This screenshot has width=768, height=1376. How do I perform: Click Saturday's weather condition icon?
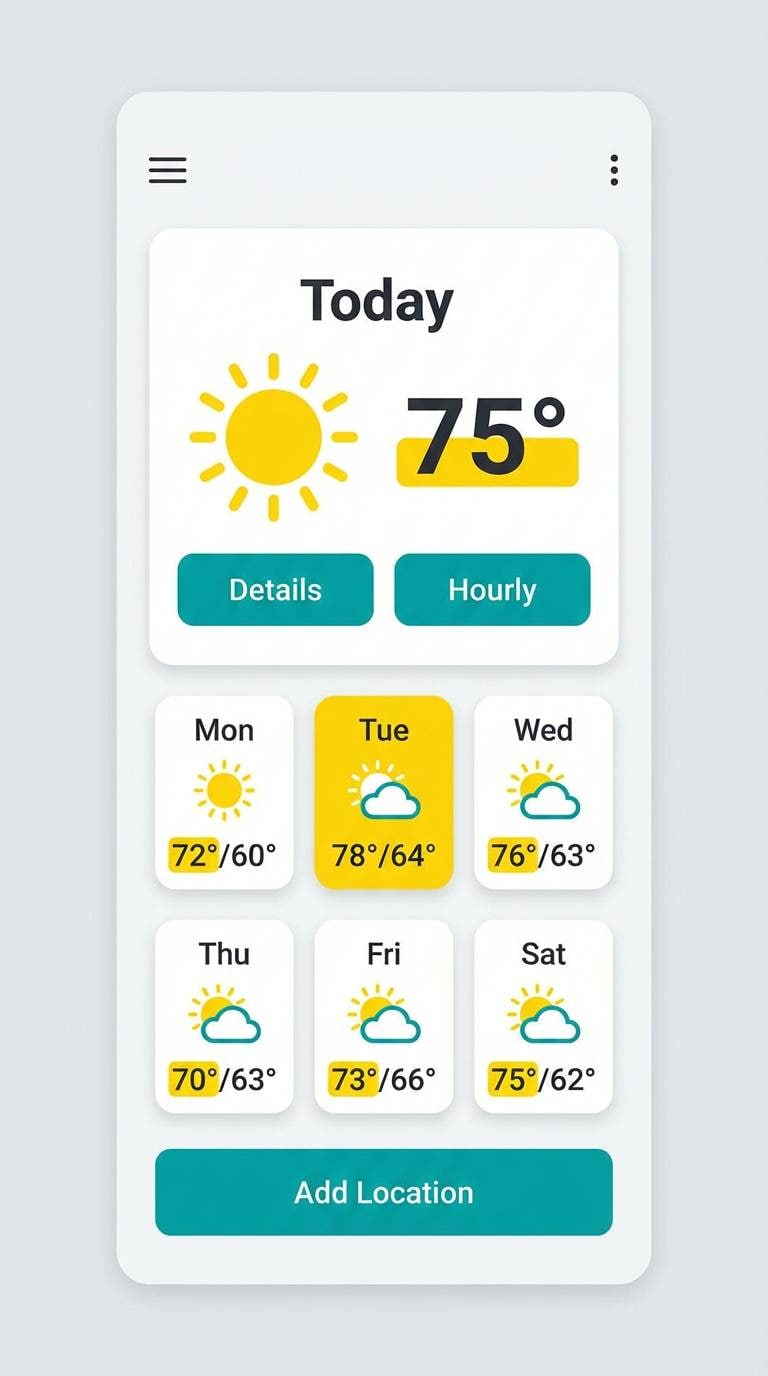coord(542,1015)
